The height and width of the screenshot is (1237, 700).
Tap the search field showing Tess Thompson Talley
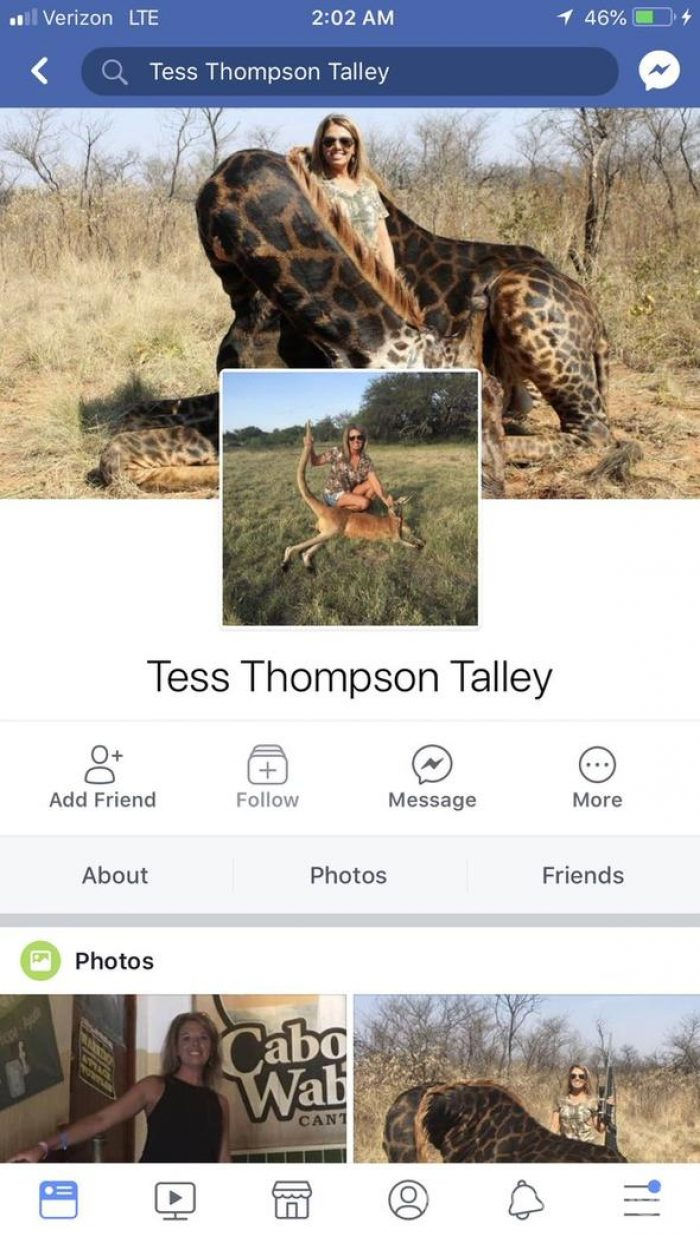(350, 72)
